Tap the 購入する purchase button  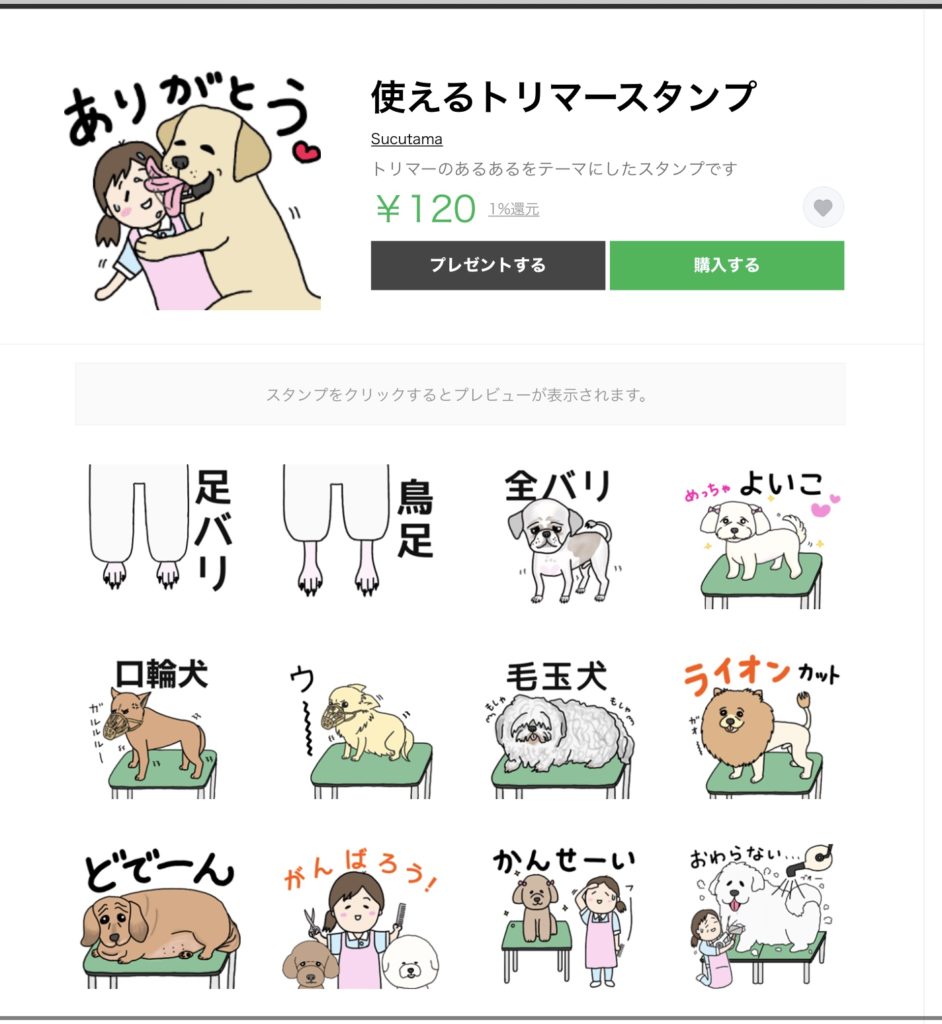point(726,265)
